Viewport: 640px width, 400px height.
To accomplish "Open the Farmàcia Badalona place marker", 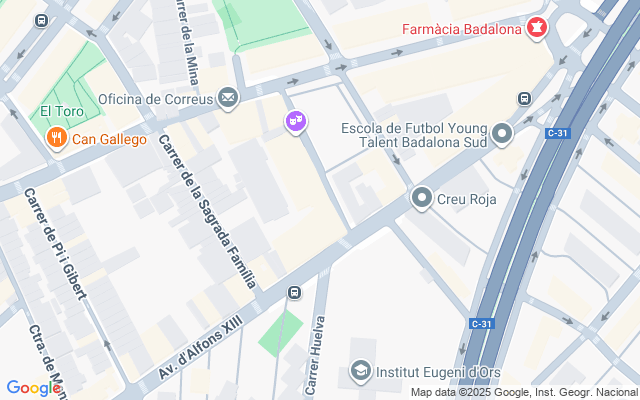I will (539, 28).
